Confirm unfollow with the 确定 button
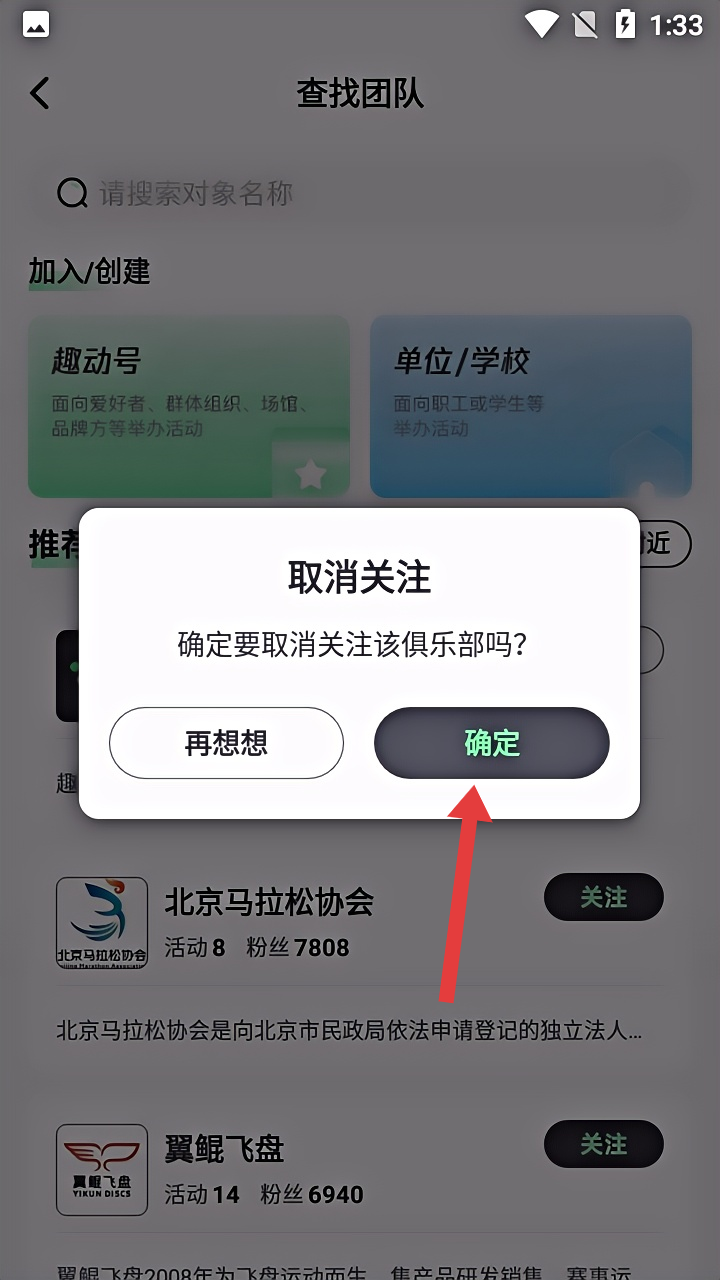Viewport: 720px width, 1280px height. coord(492,743)
